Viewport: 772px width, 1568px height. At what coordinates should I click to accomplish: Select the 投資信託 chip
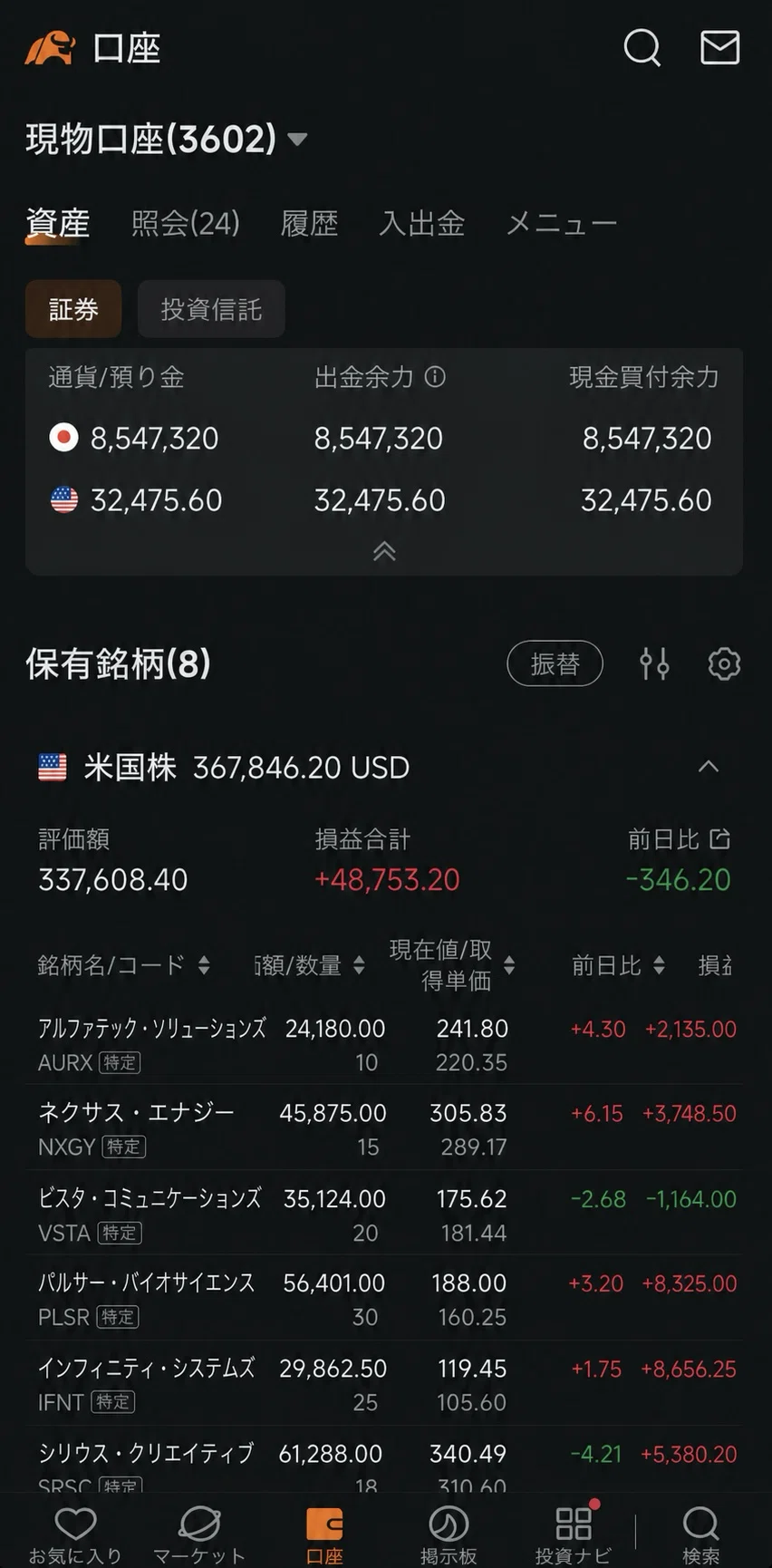tap(211, 309)
